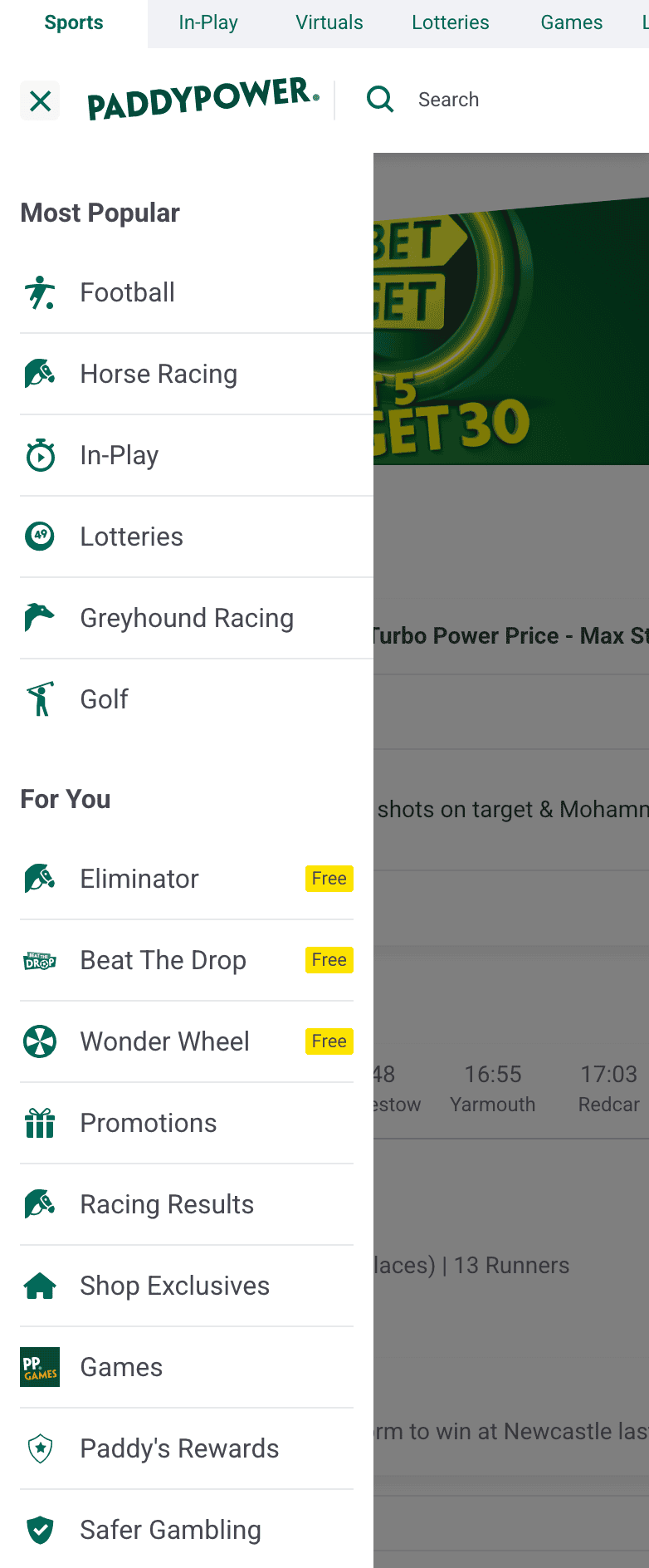
Task: Open Racing Results via its icon
Action: (x=40, y=1203)
